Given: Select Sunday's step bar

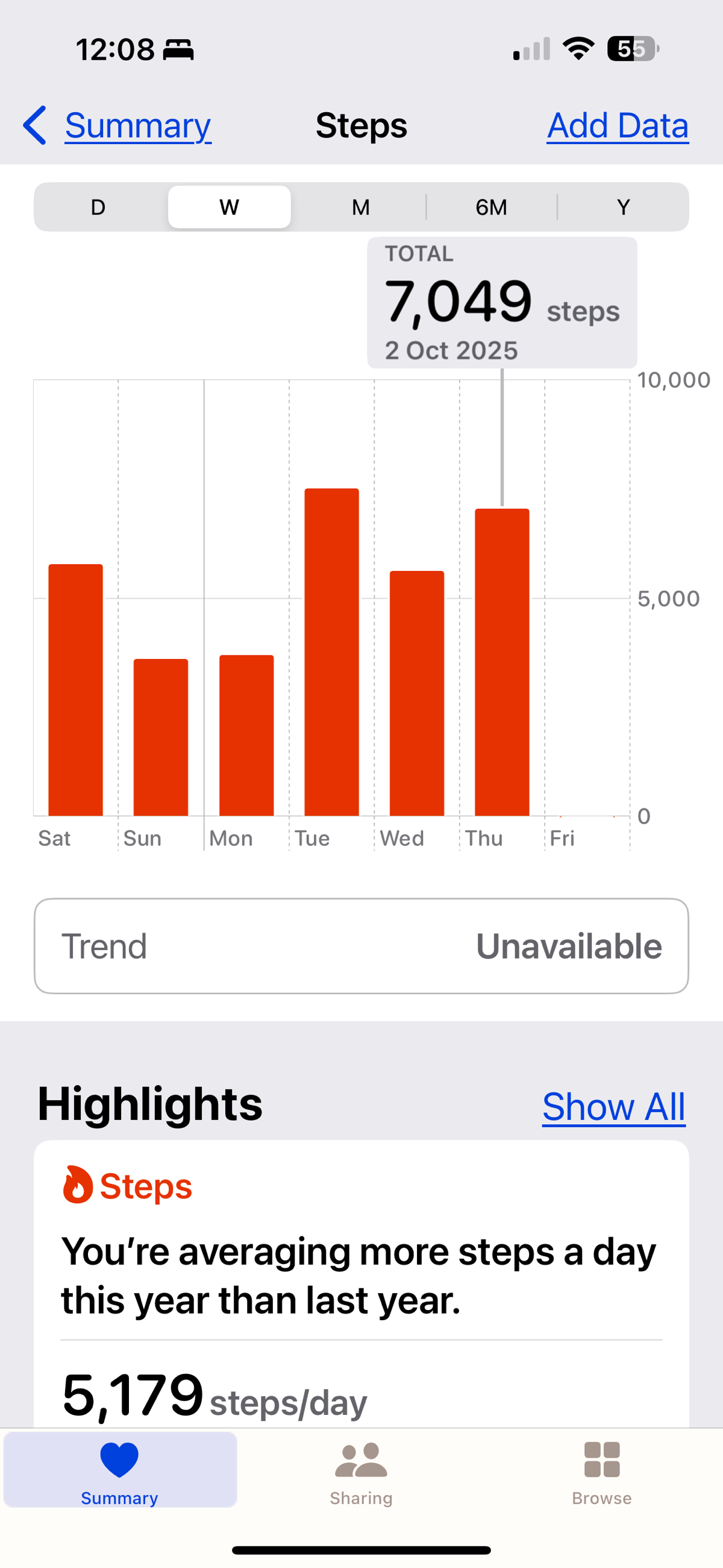Looking at the screenshot, I should 161,737.
